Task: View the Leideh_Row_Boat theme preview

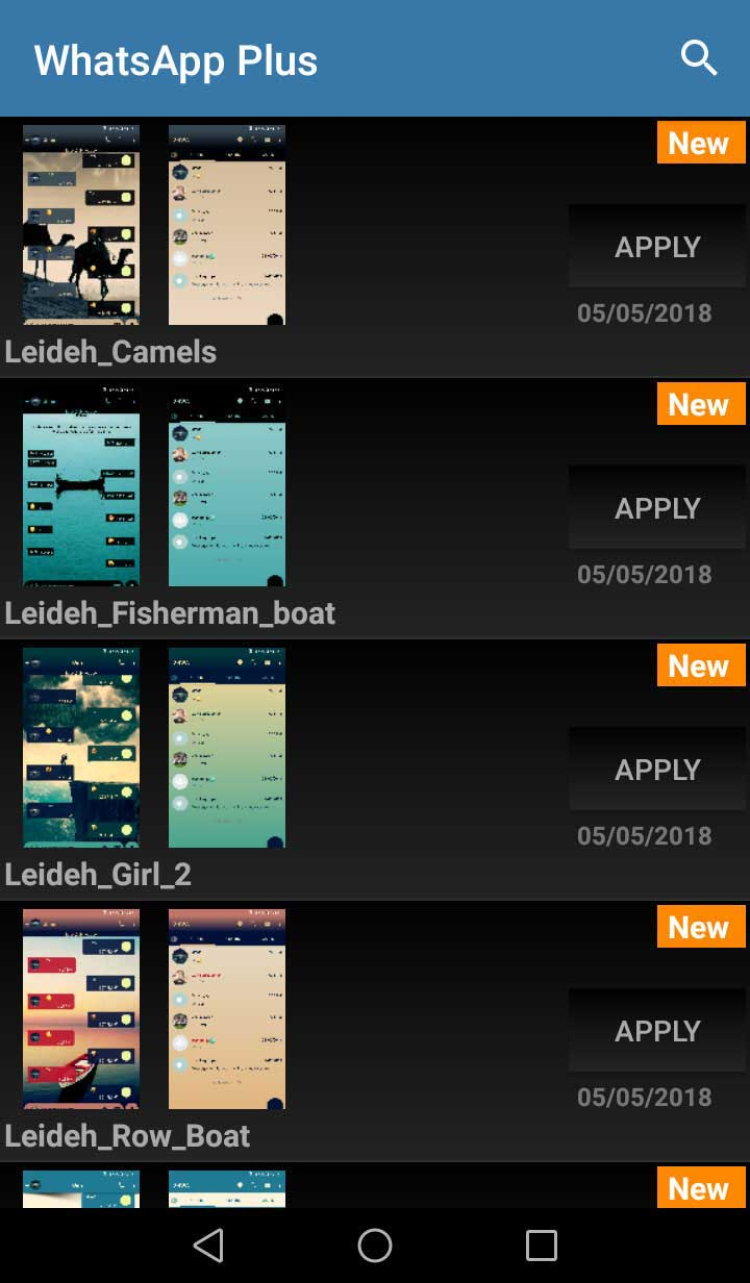Action: pos(81,1008)
